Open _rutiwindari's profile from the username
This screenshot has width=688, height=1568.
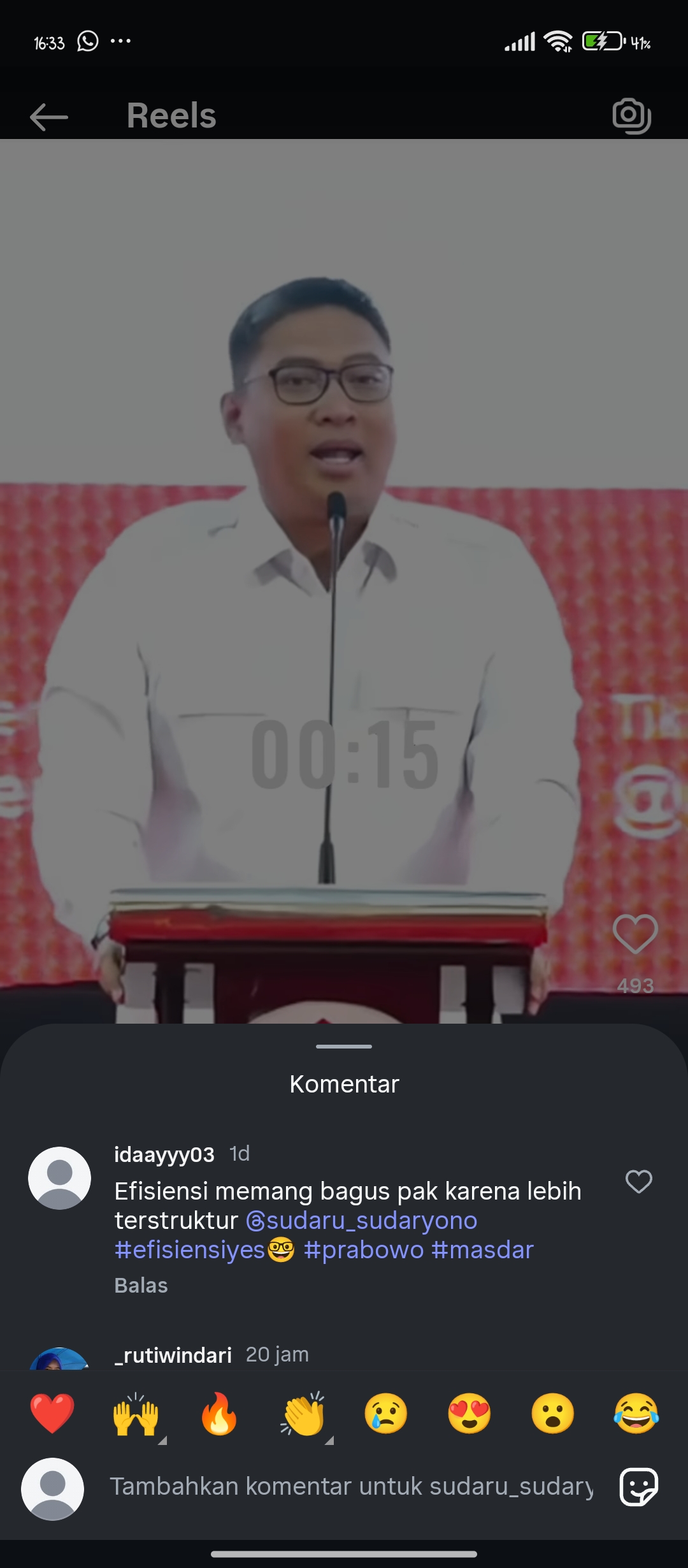(x=173, y=1354)
